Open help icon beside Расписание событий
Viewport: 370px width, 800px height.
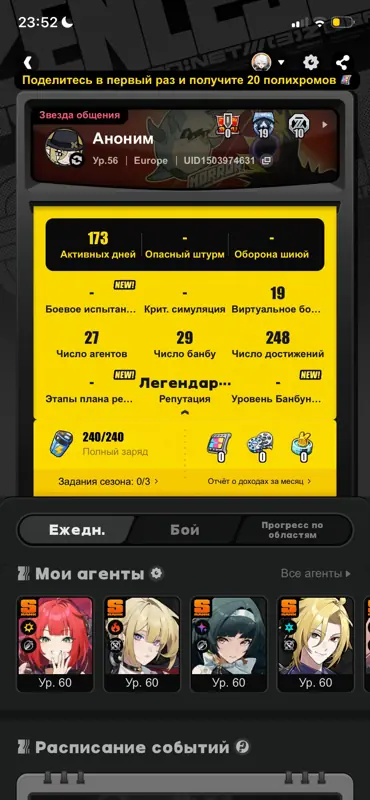(x=242, y=747)
